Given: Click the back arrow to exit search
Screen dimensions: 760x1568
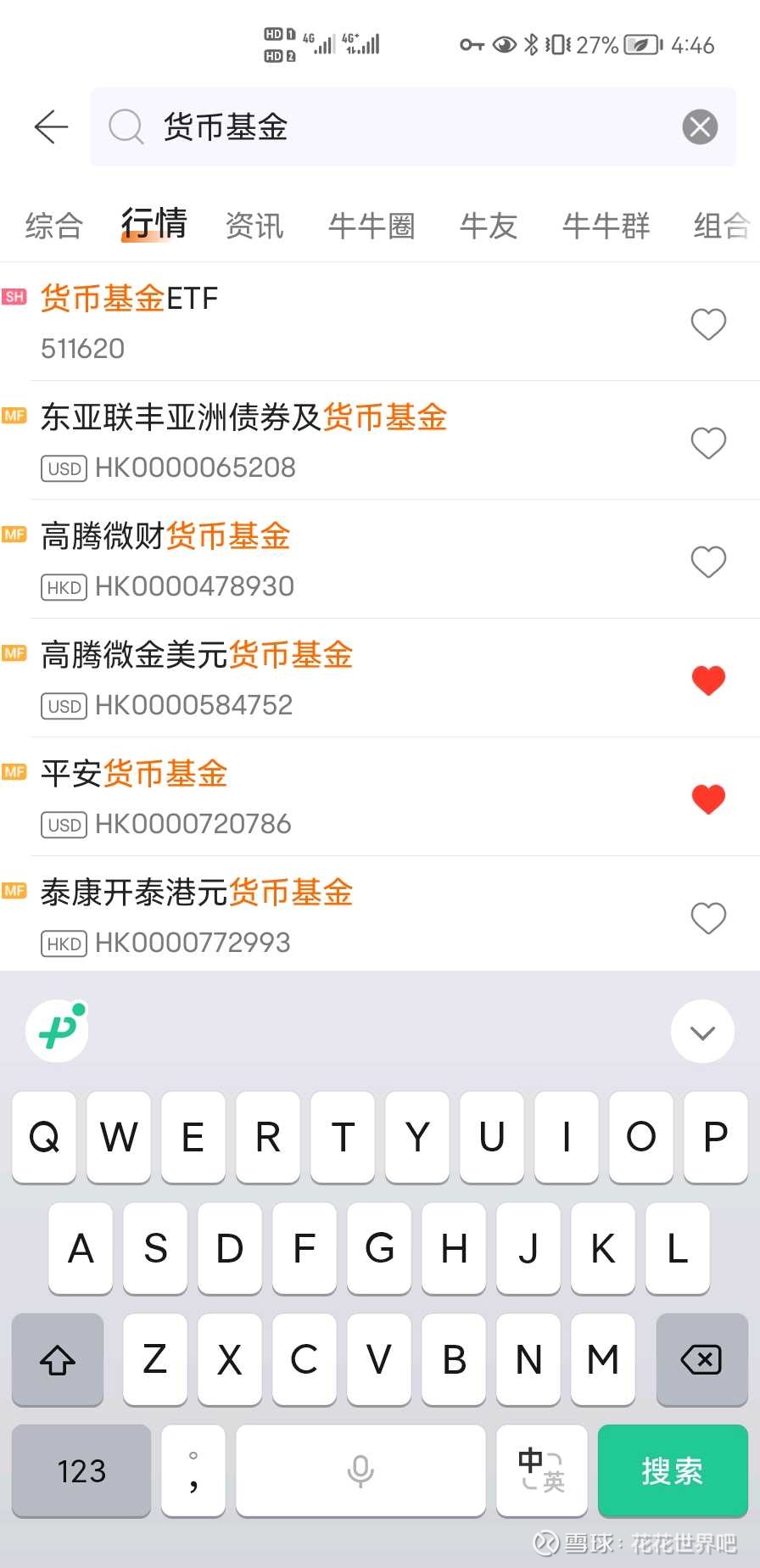Looking at the screenshot, I should (x=51, y=127).
